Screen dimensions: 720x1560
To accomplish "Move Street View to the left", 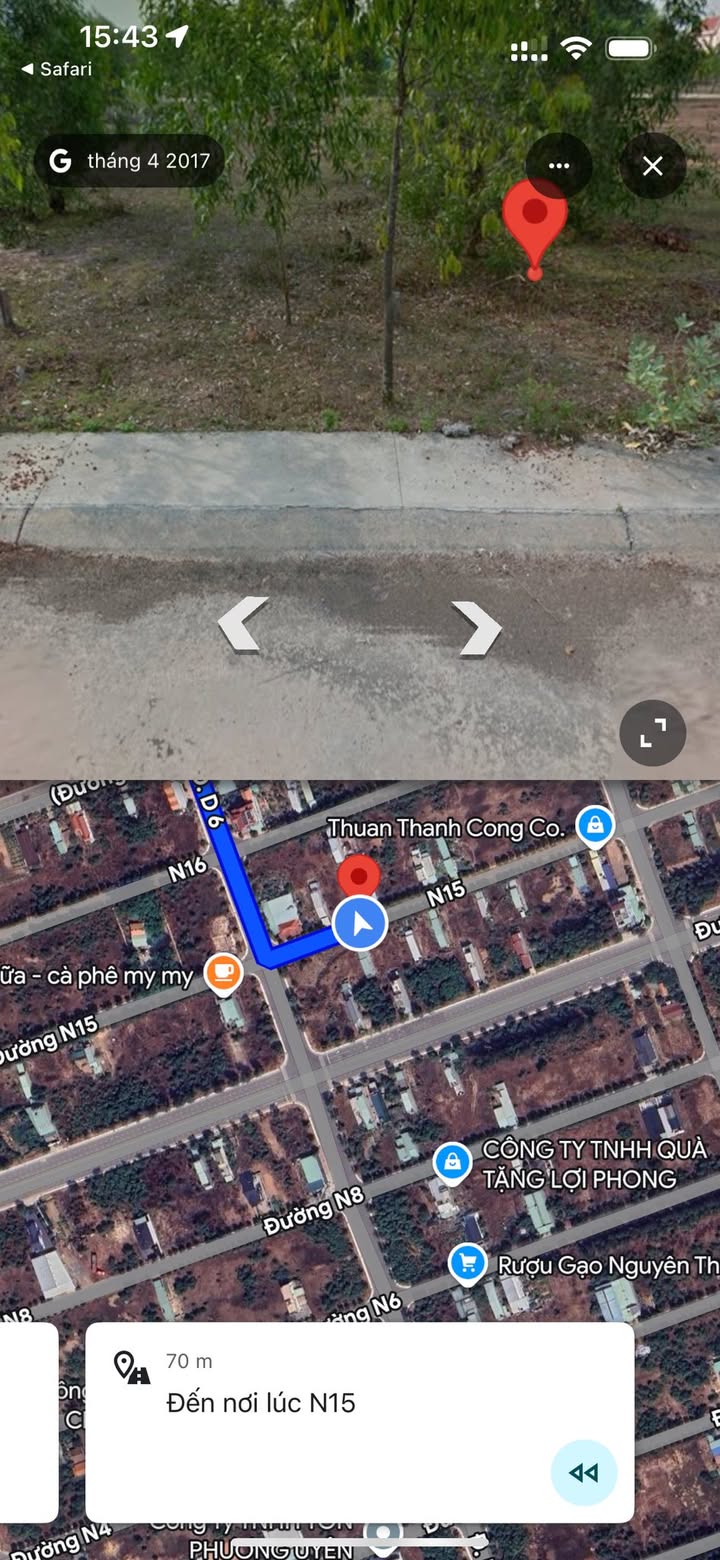I will (243, 625).
